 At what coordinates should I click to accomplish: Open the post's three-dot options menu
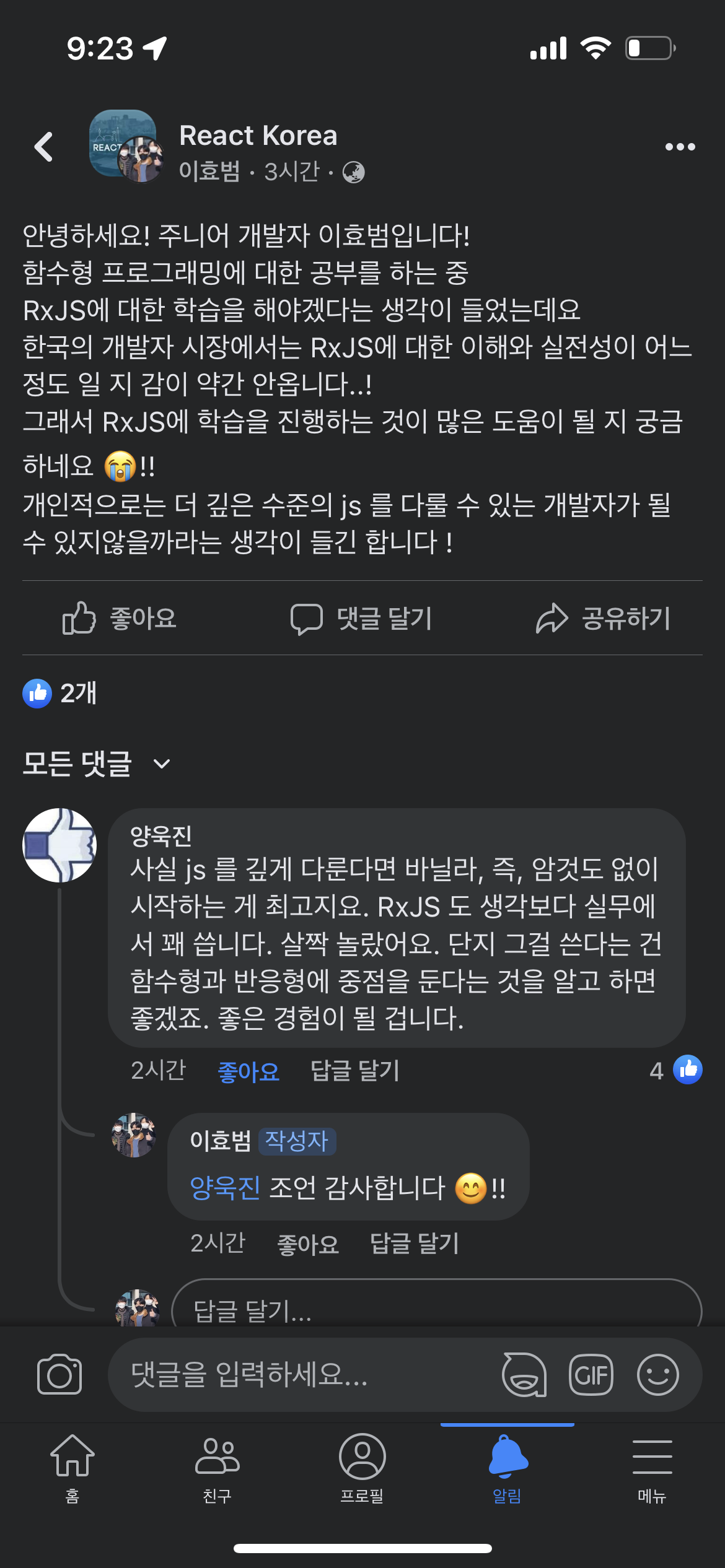click(x=680, y=147)
